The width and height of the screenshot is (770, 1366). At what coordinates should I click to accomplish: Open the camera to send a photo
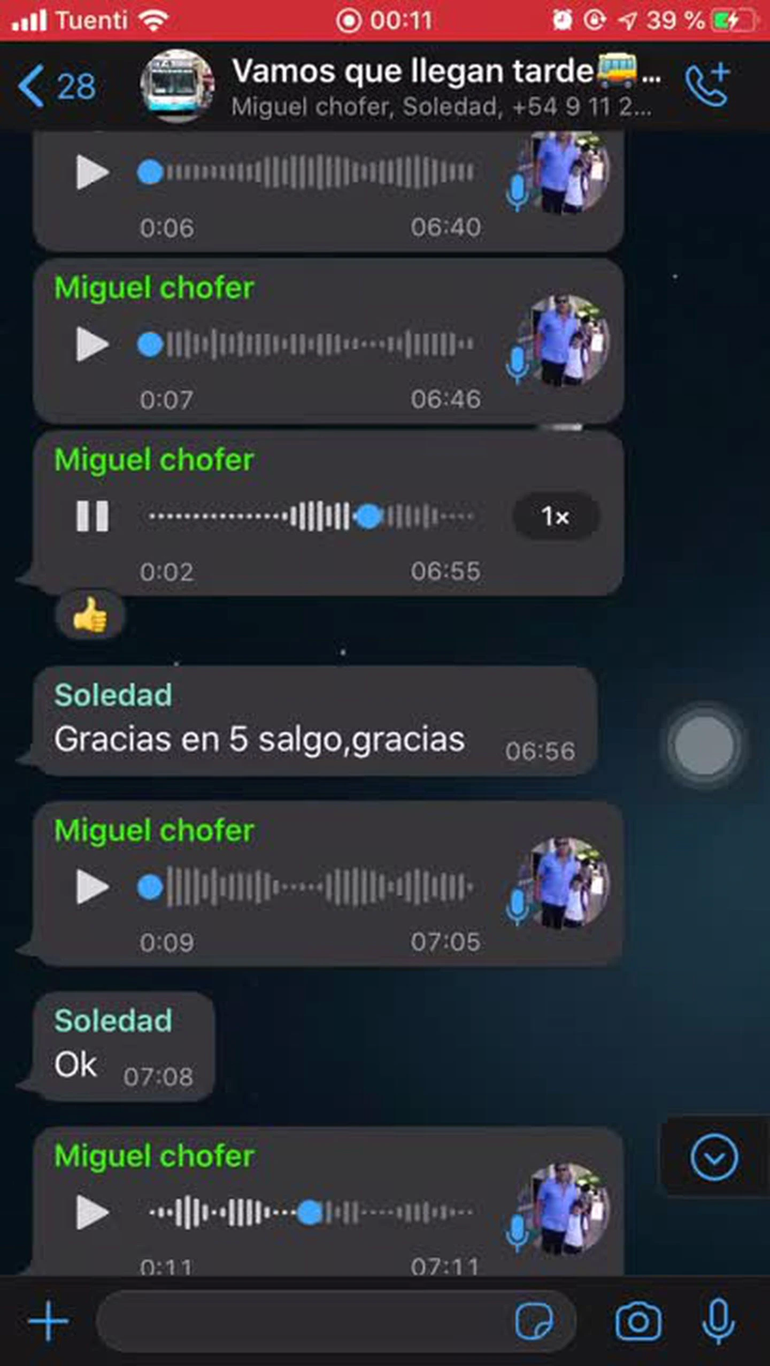click(x=637, y=1322)
